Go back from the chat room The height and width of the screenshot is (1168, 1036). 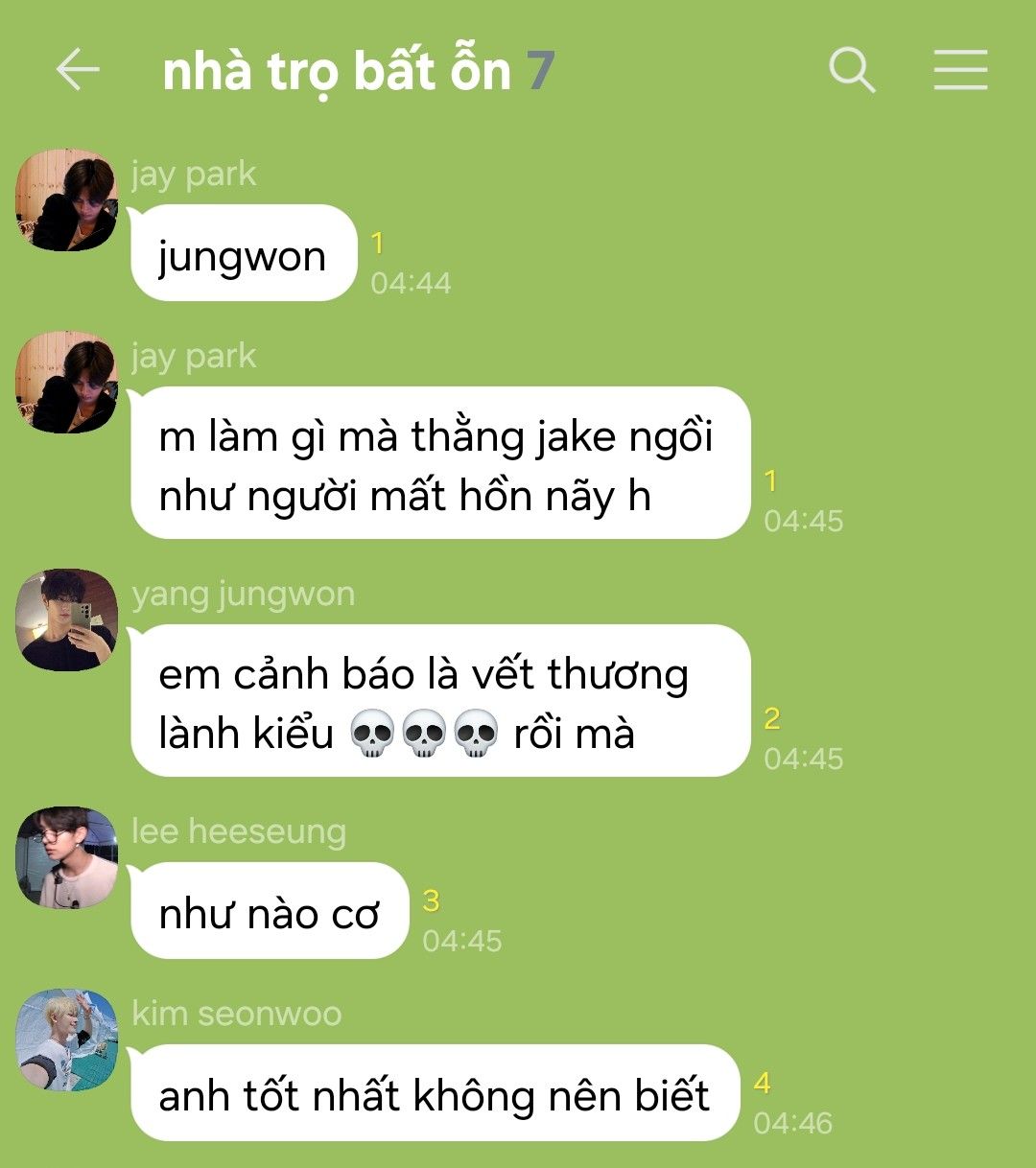(78, 70)
